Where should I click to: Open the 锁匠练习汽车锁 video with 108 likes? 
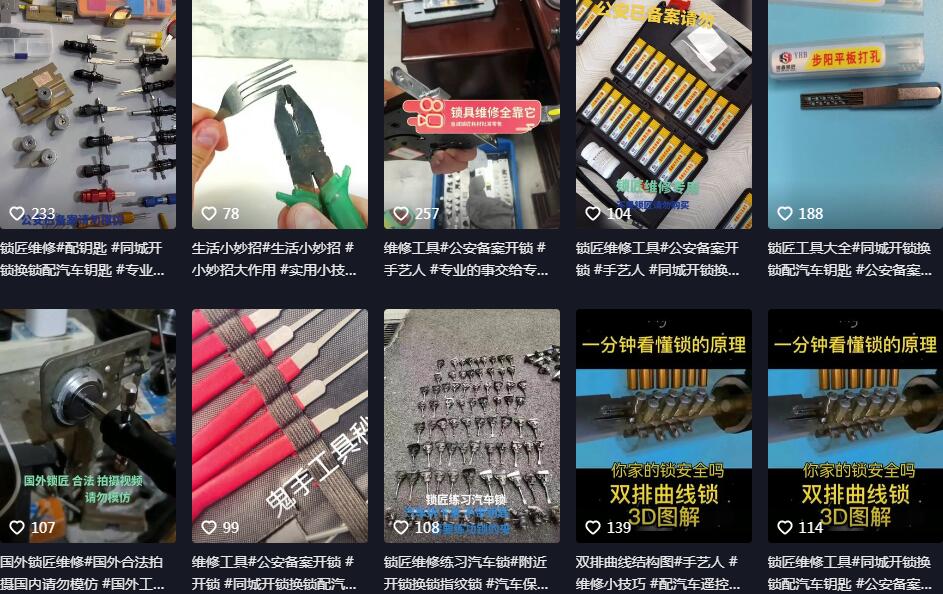tap(471, 425)
